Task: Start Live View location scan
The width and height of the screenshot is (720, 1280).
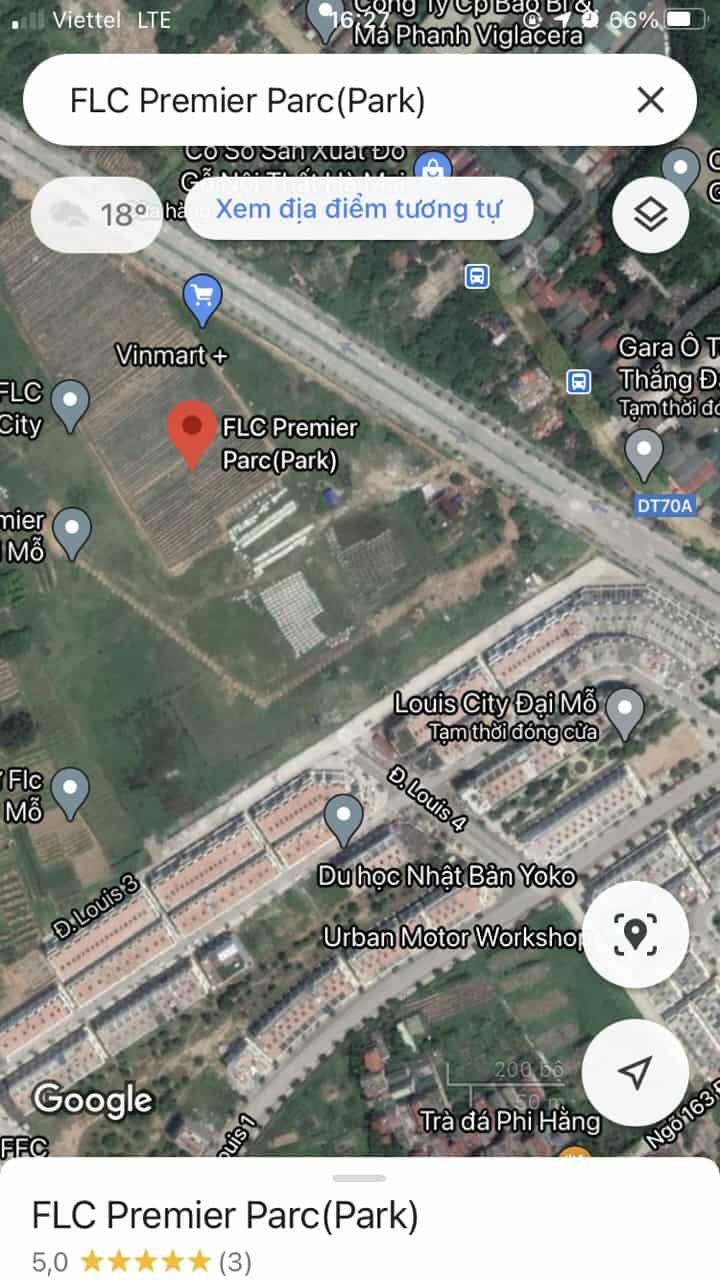Action: [x=635, y=934]
